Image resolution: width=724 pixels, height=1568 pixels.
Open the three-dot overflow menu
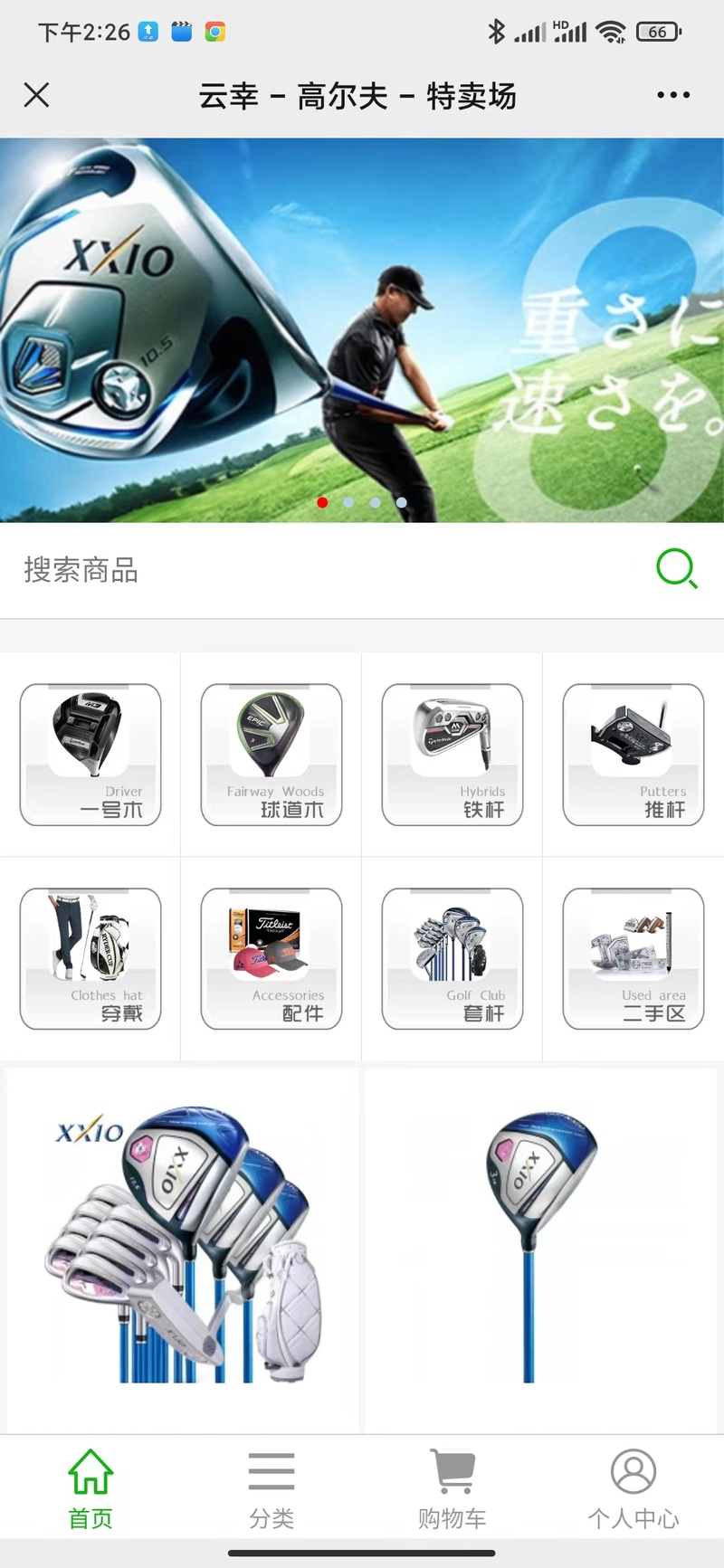click(673, 95)
